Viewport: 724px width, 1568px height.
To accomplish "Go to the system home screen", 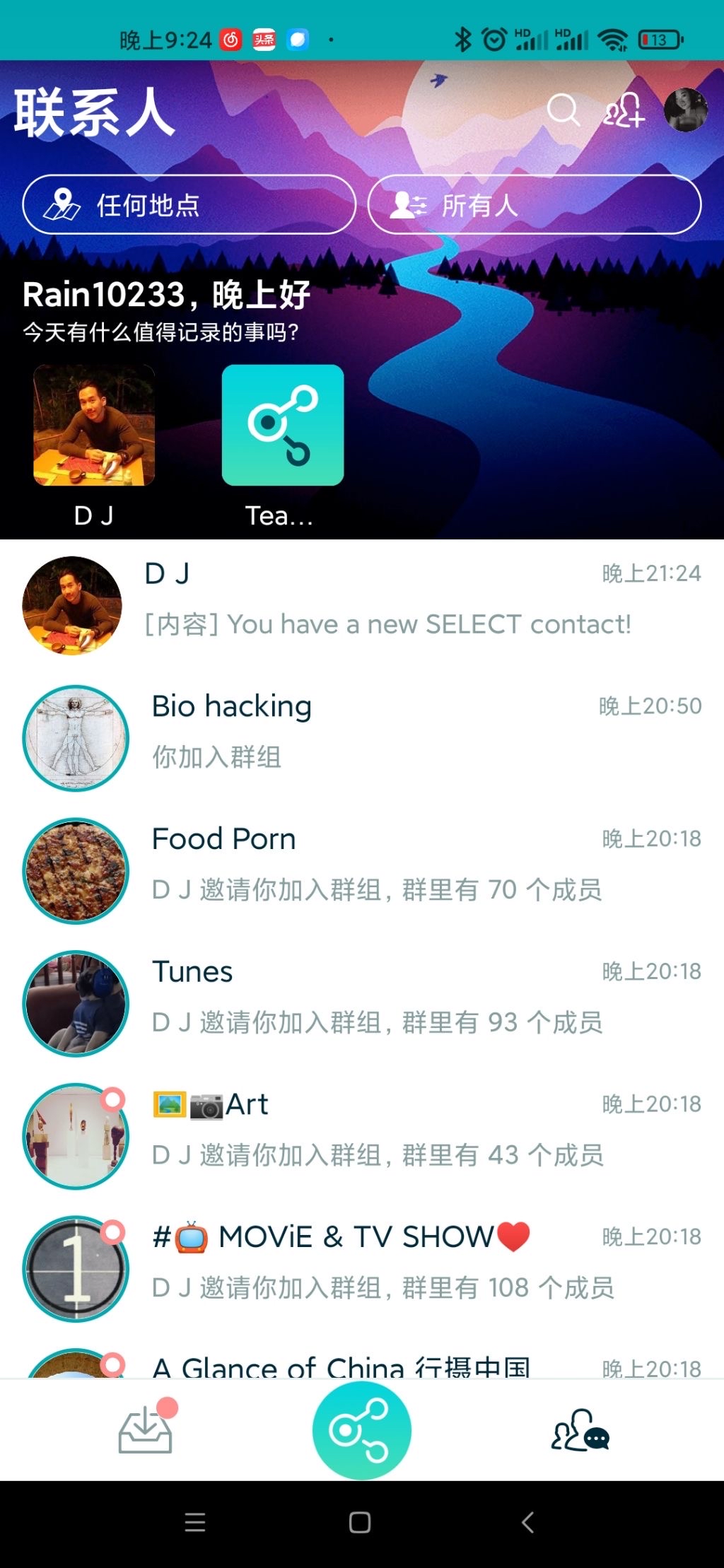I will coord(360,1522).
